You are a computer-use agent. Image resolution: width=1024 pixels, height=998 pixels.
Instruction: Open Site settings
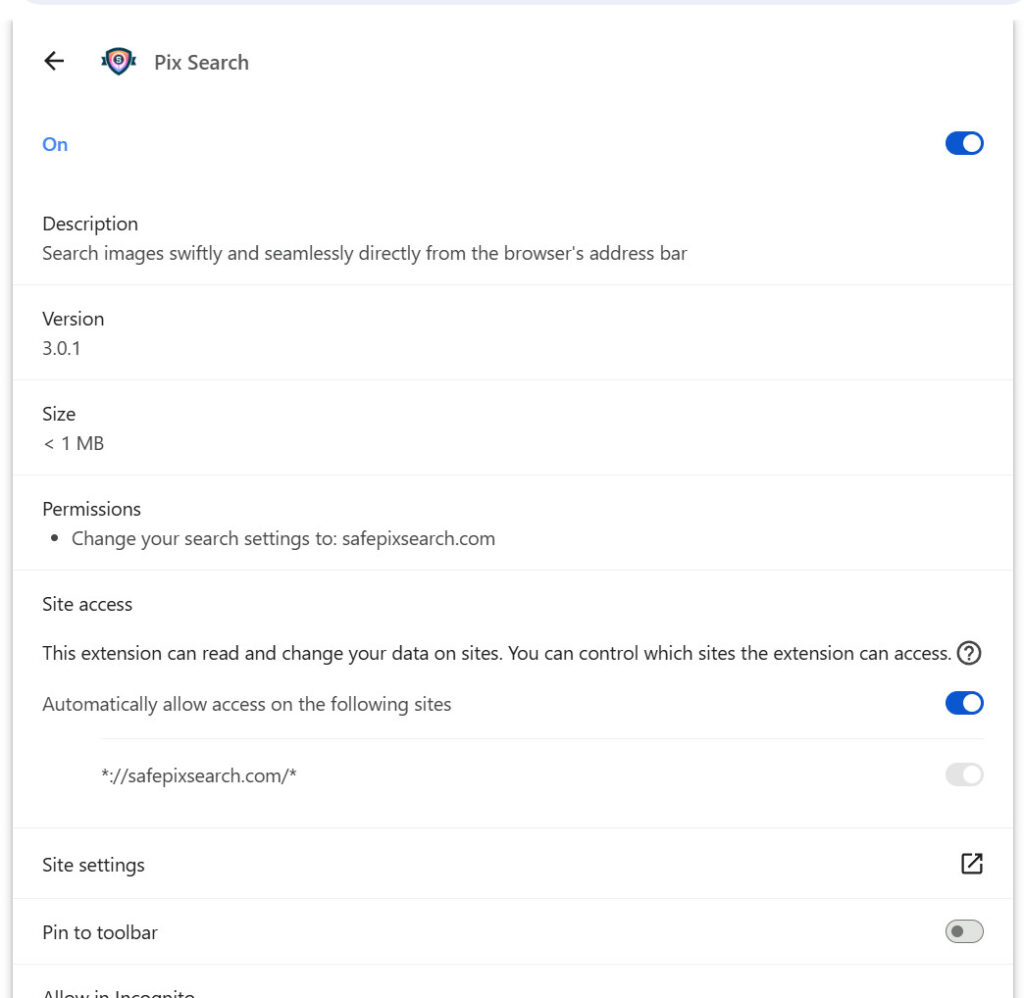pyautogui.click(x=971, y=864)
